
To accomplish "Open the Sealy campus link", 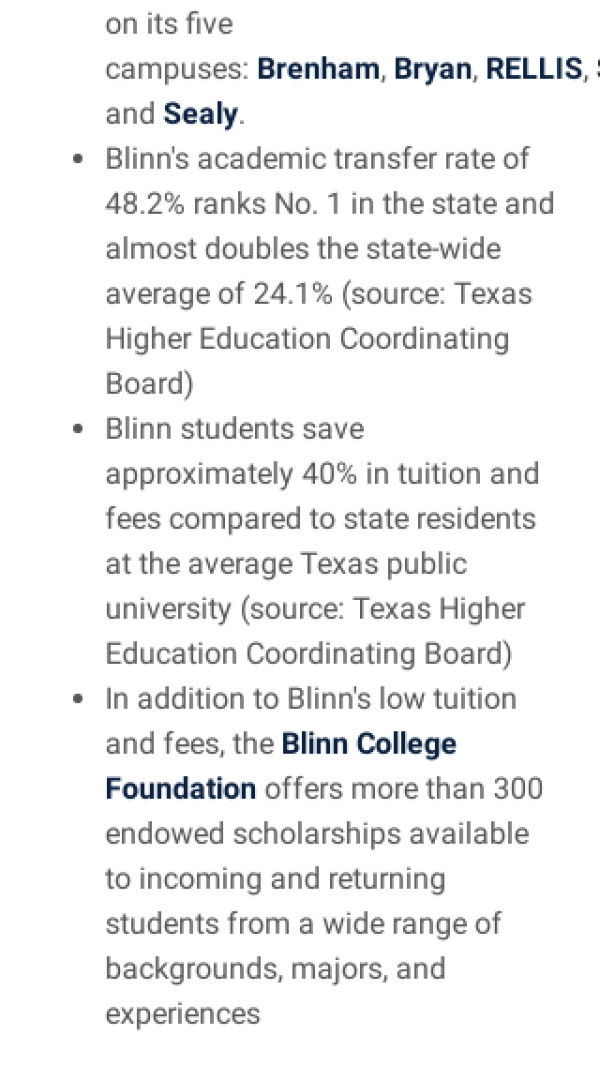I will (200, 114).
